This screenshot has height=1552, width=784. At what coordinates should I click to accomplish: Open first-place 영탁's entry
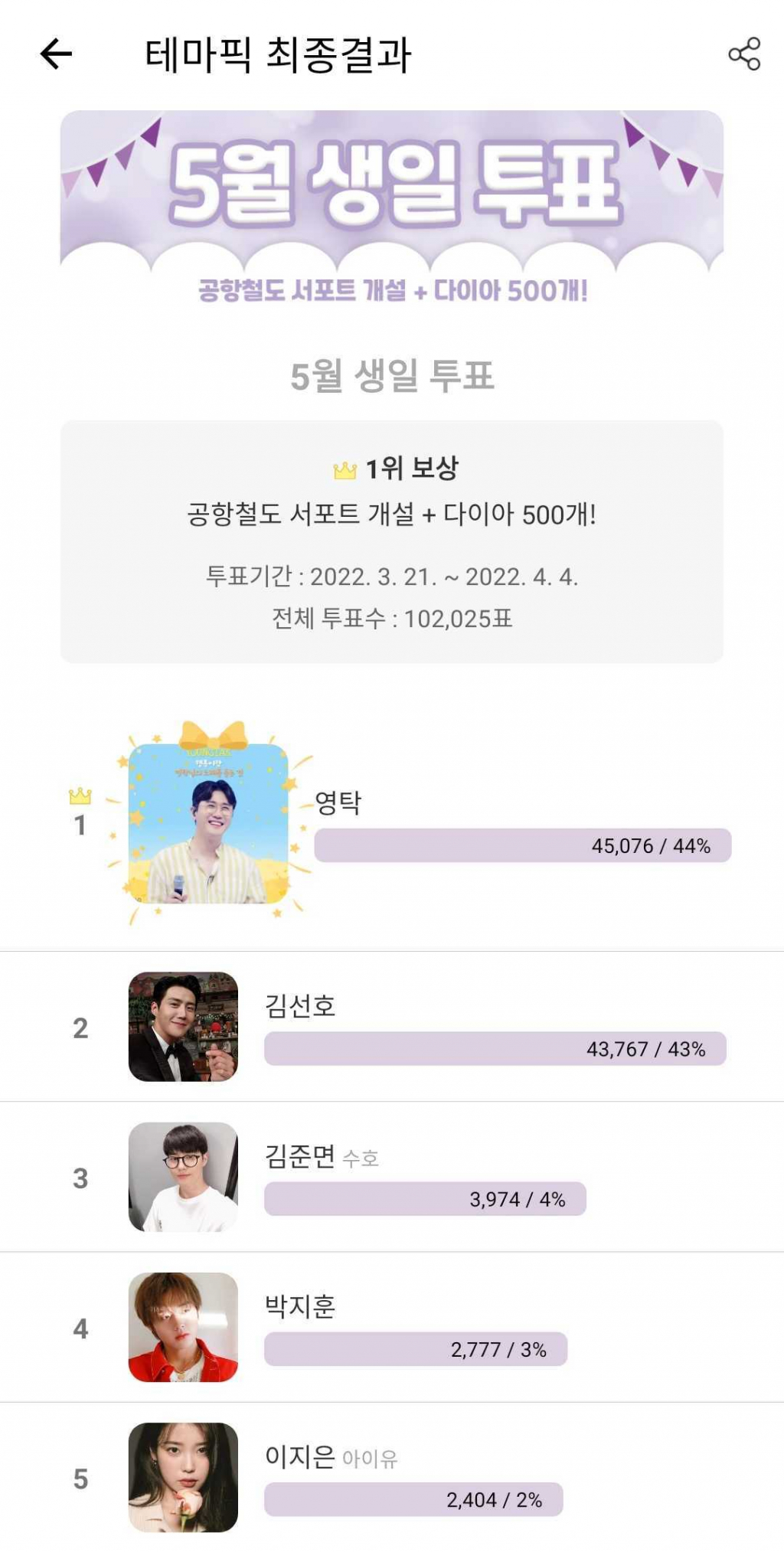[208, 824]
